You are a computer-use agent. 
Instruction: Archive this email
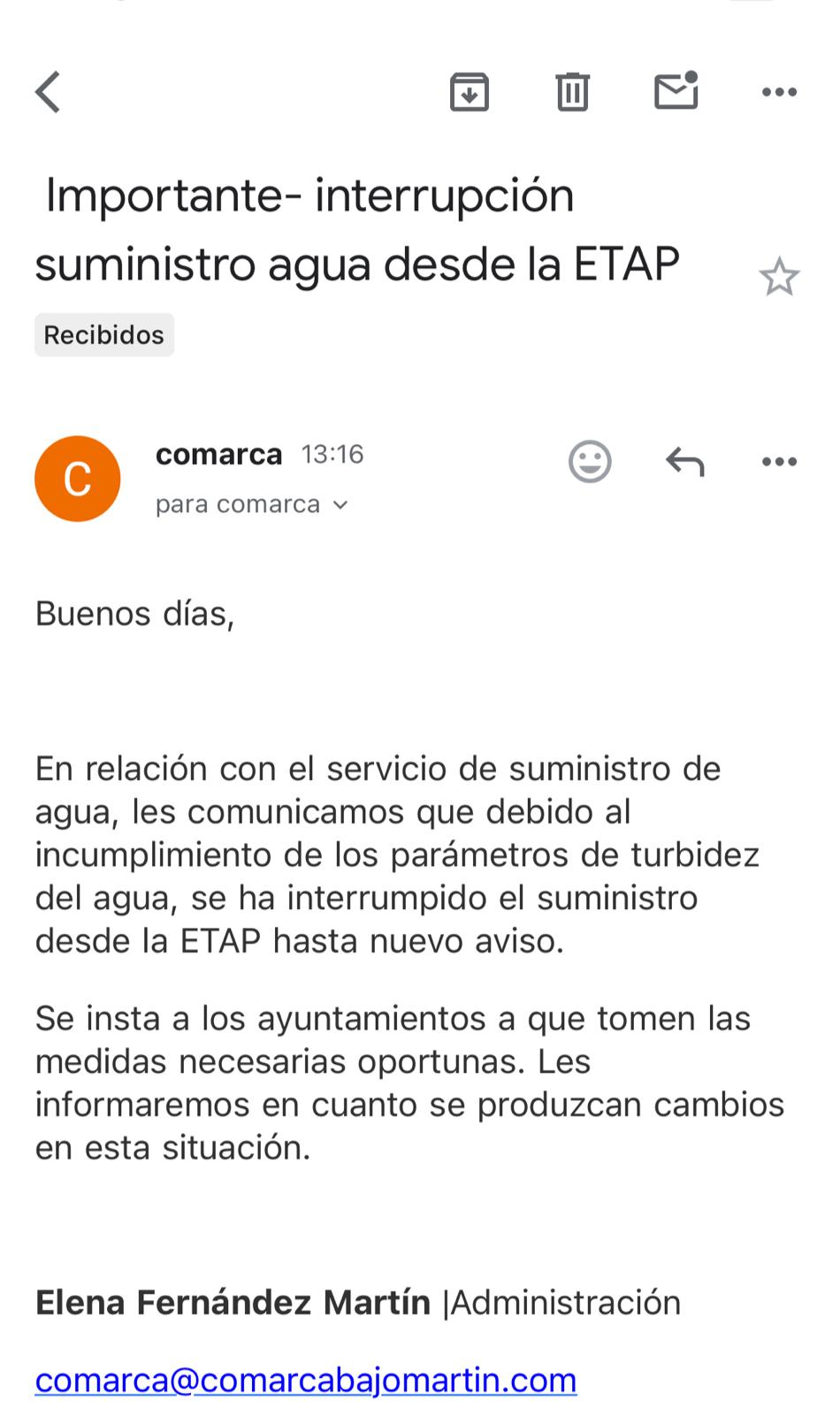click(x=470, y=92)
